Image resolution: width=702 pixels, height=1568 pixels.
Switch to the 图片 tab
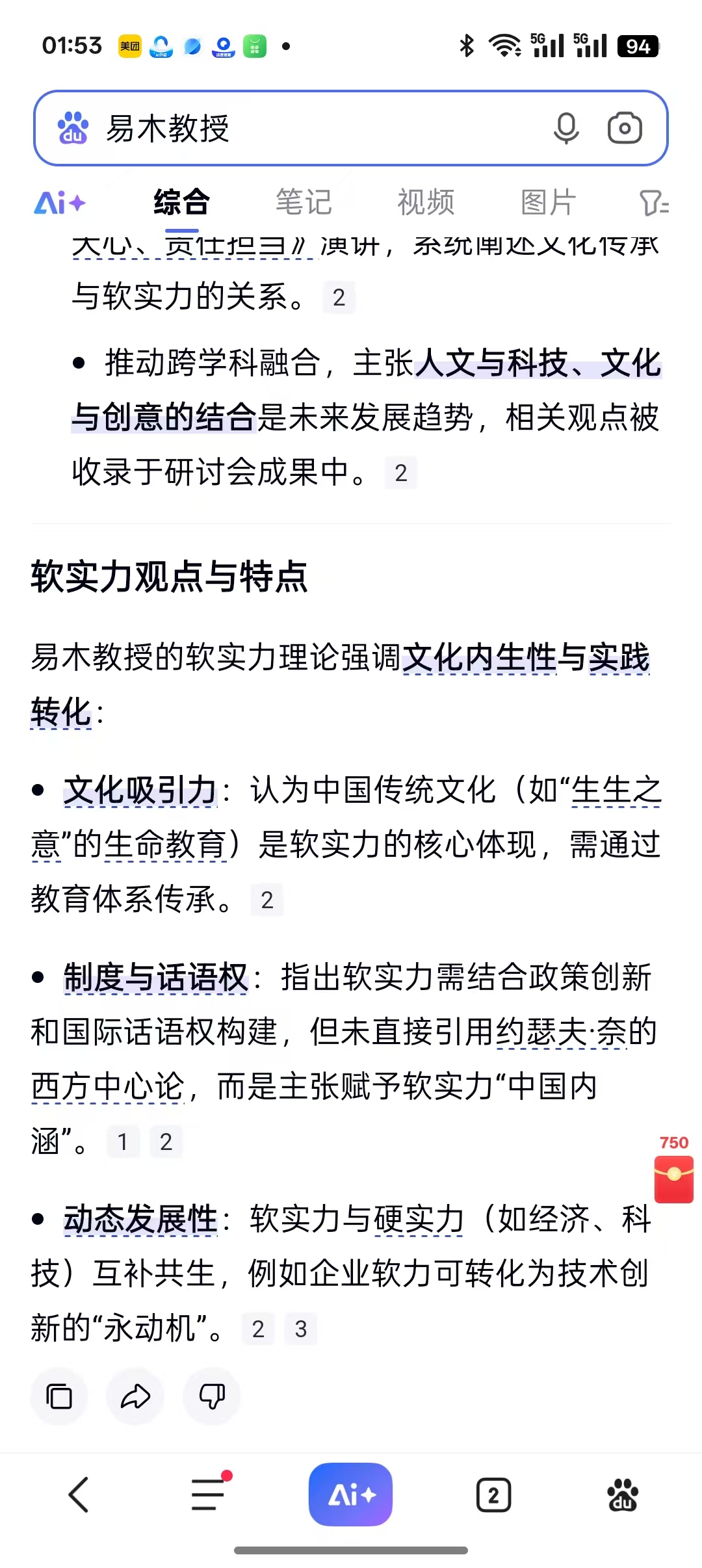(548, 202)
